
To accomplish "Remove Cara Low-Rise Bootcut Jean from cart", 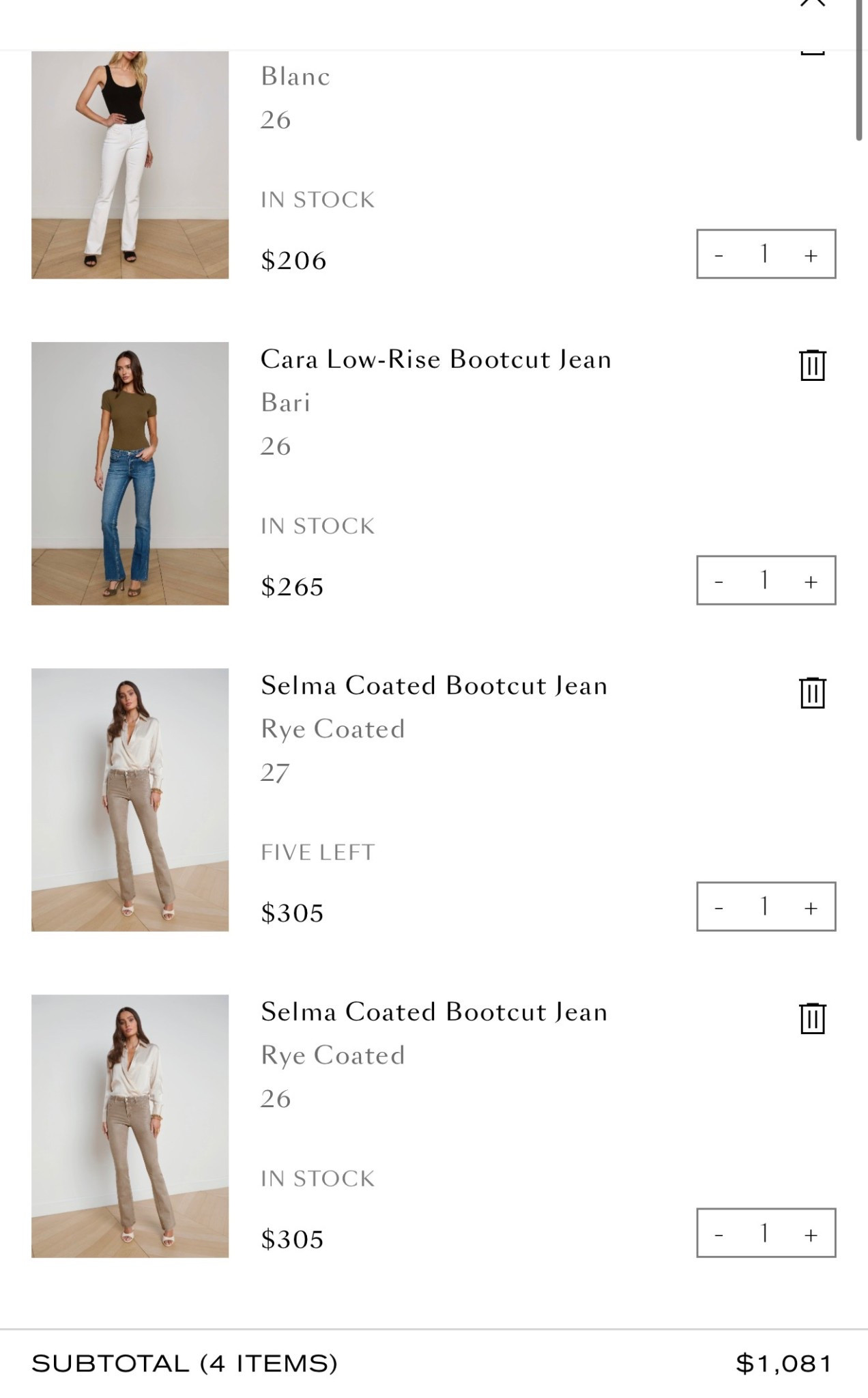I will click(812, 365).
